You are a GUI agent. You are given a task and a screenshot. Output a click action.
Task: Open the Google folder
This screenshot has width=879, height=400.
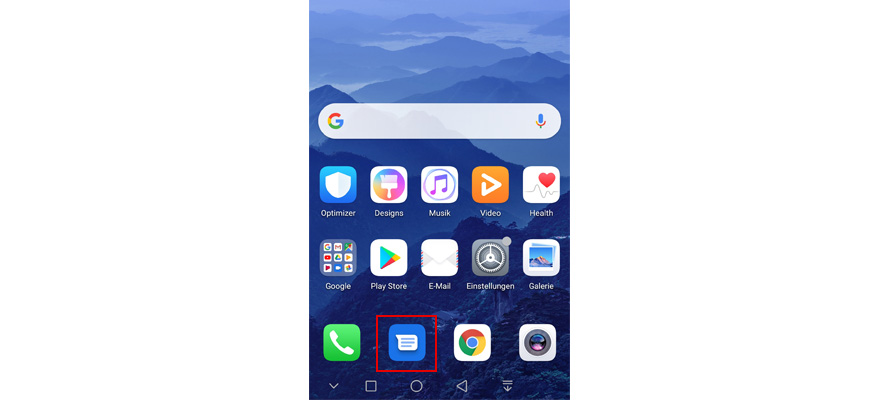[x=338, y=258]
